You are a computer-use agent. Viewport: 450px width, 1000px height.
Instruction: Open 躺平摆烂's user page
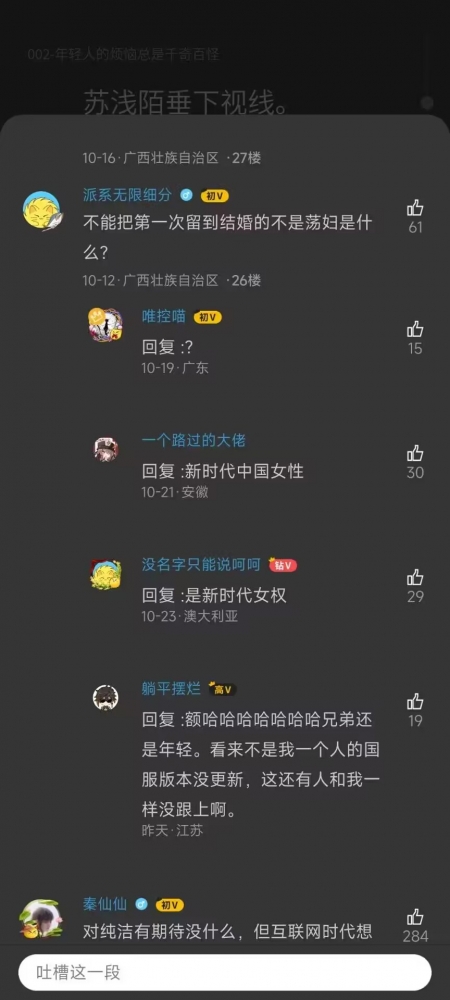[x=171, y=689]
